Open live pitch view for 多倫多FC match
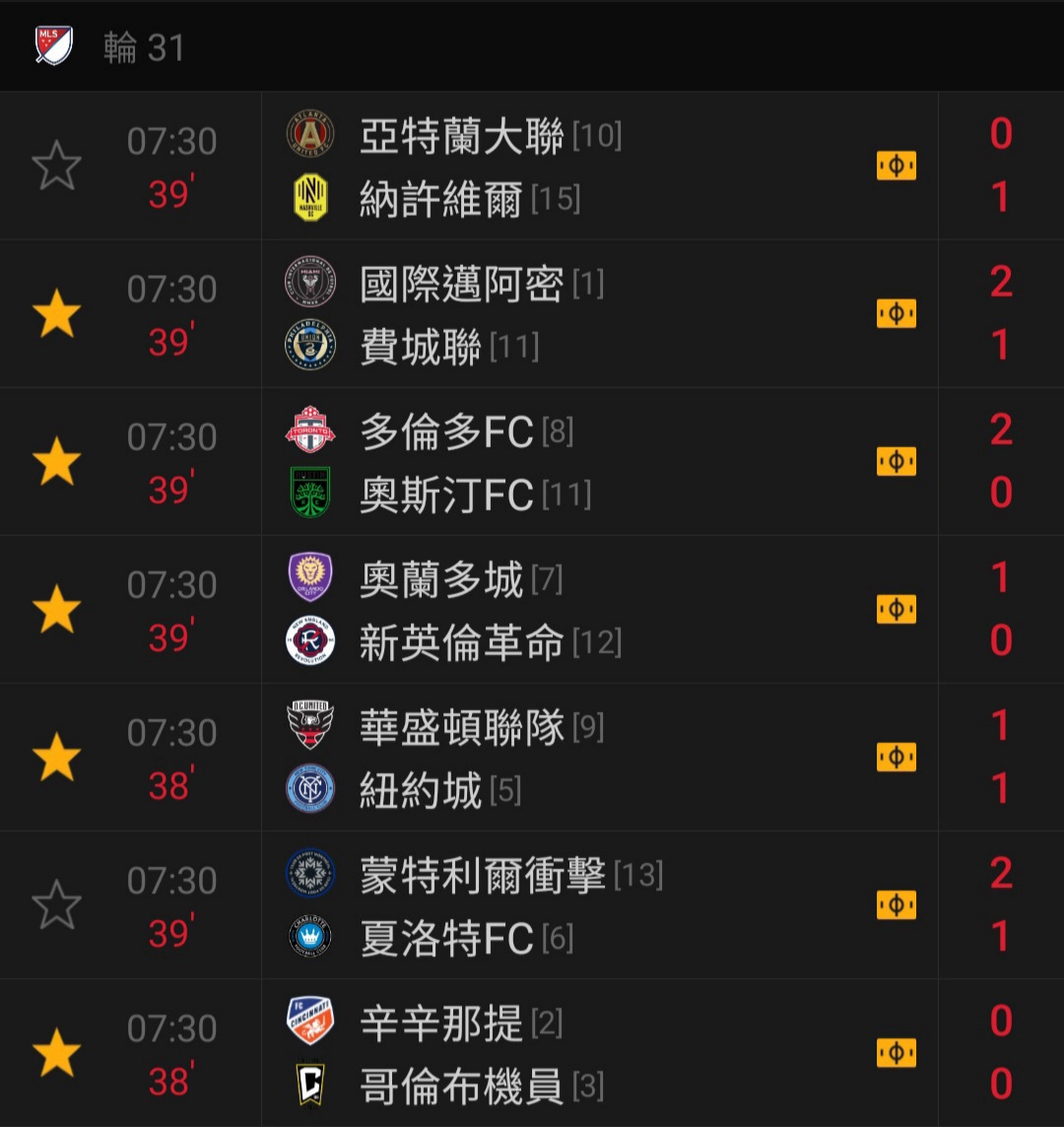This screenshot has height=1127, width=1064. 896,461
